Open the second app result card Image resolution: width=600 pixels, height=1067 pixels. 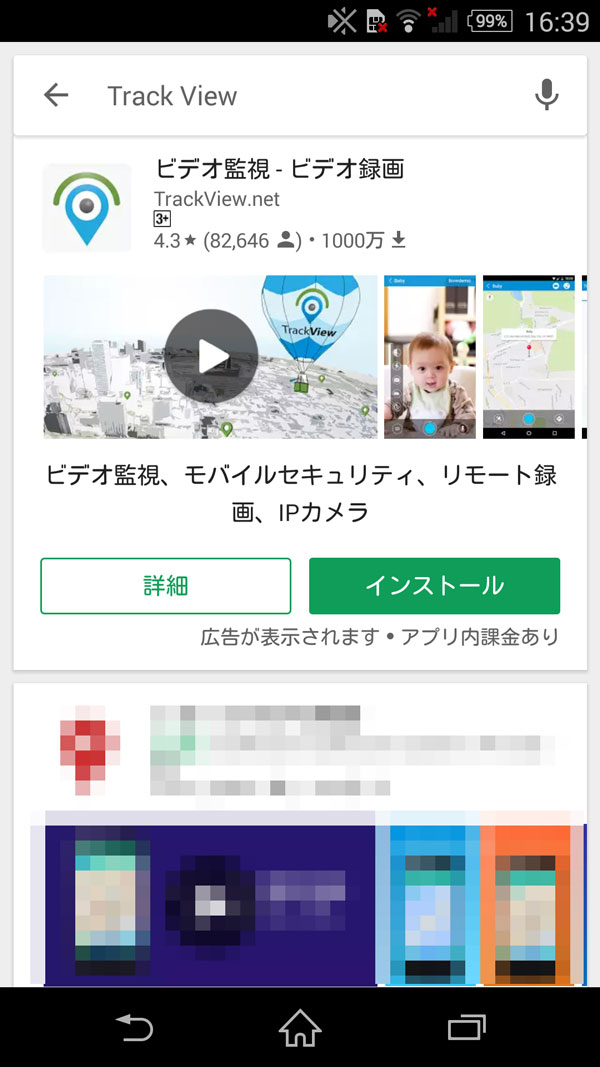[x=300, y=830]
